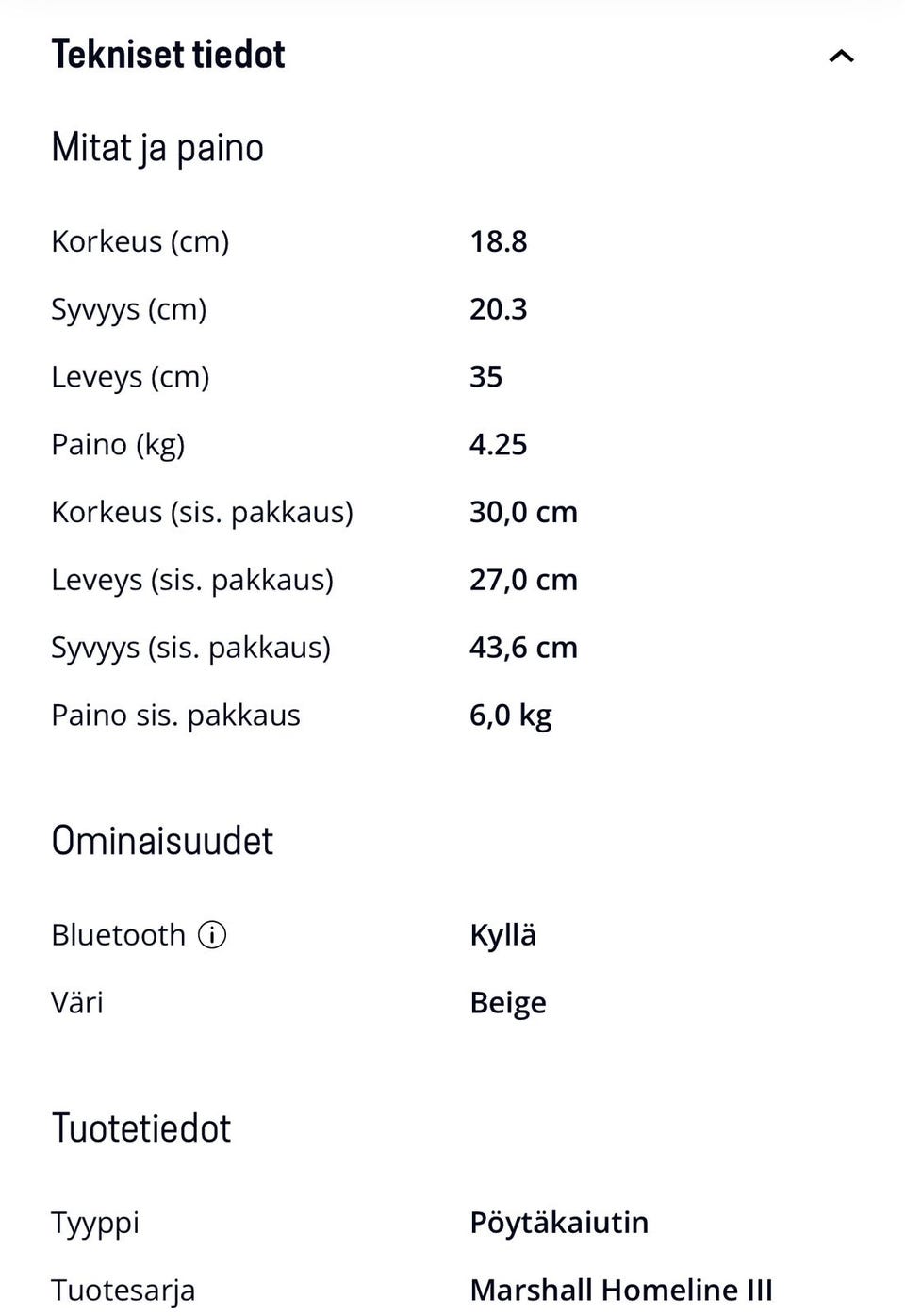Click the Paino (kg) value 4.25
Viewport: 905px width, 1316px height.
(500, 445)
